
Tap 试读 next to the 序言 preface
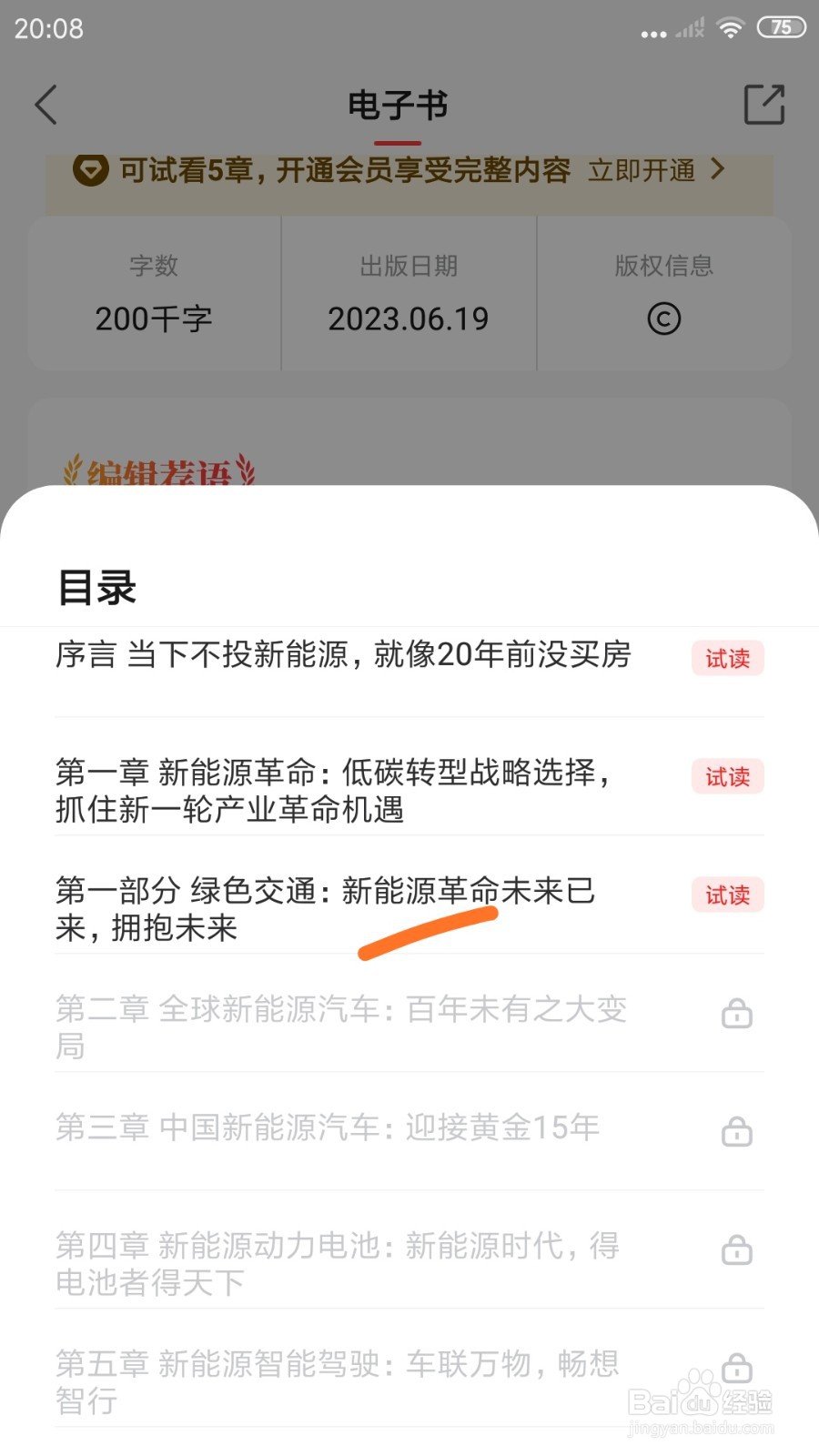[727, 658]
